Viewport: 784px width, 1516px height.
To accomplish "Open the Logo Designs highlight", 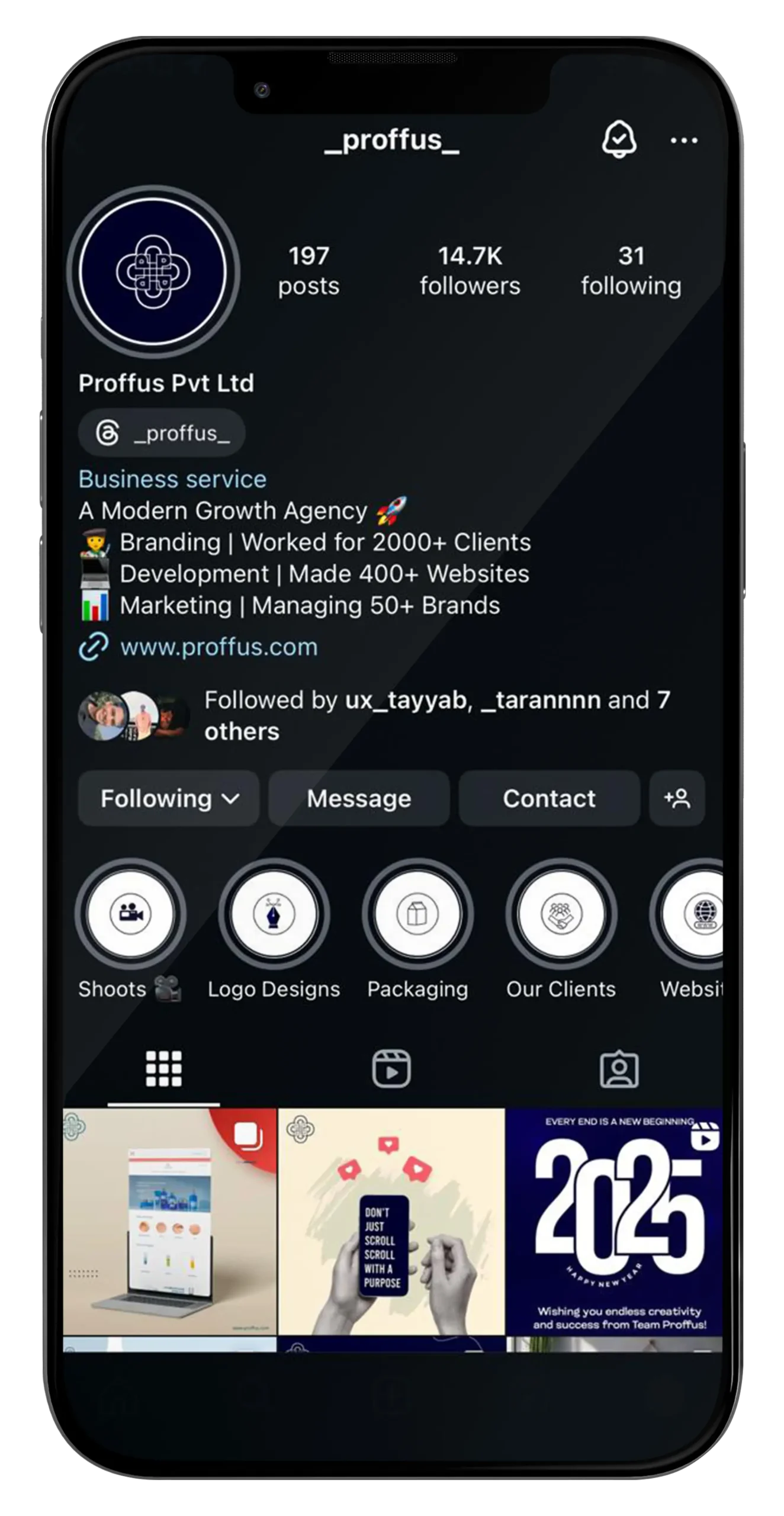I will 274,914.
